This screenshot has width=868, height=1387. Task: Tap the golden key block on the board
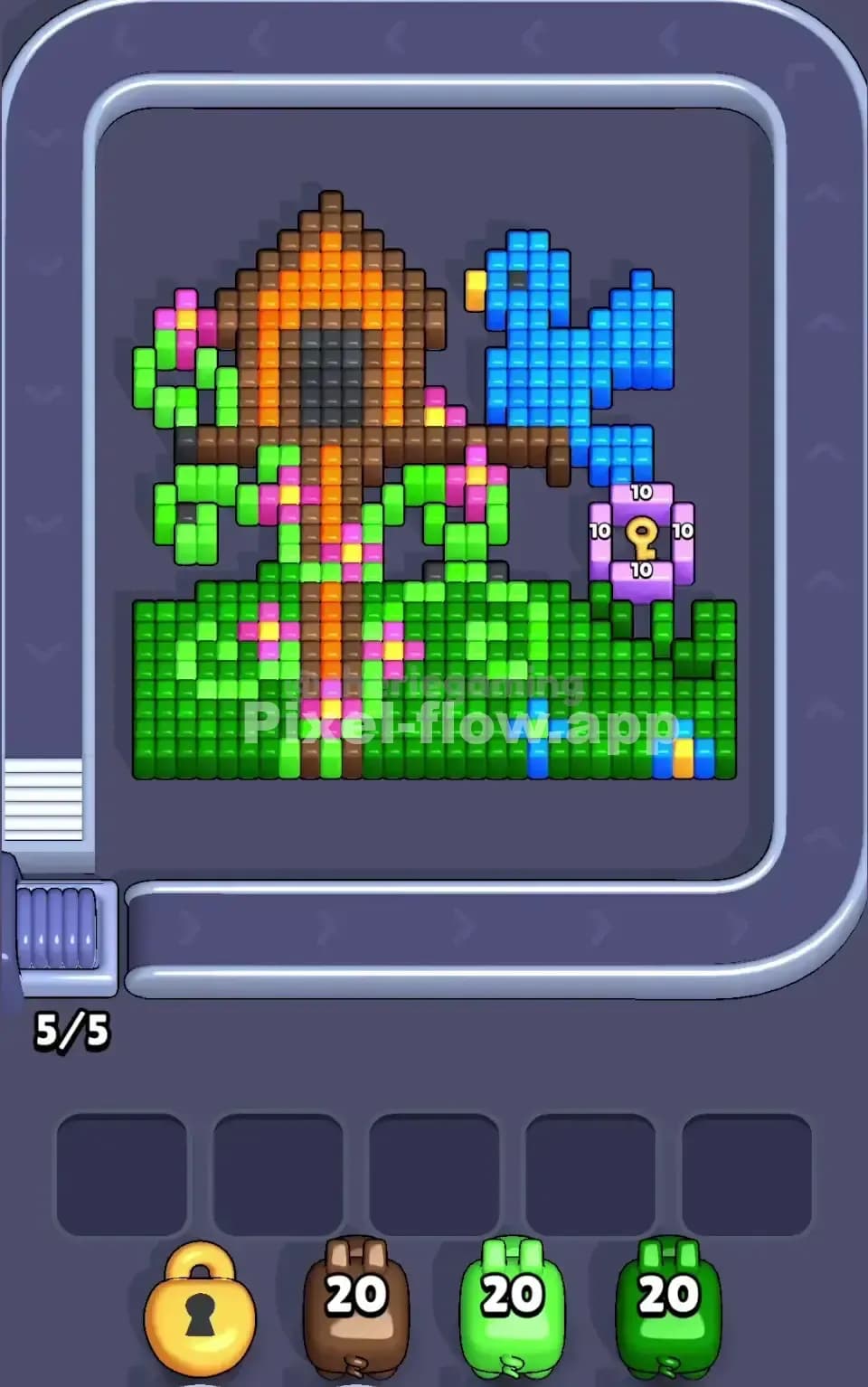(x=644, y=536)
